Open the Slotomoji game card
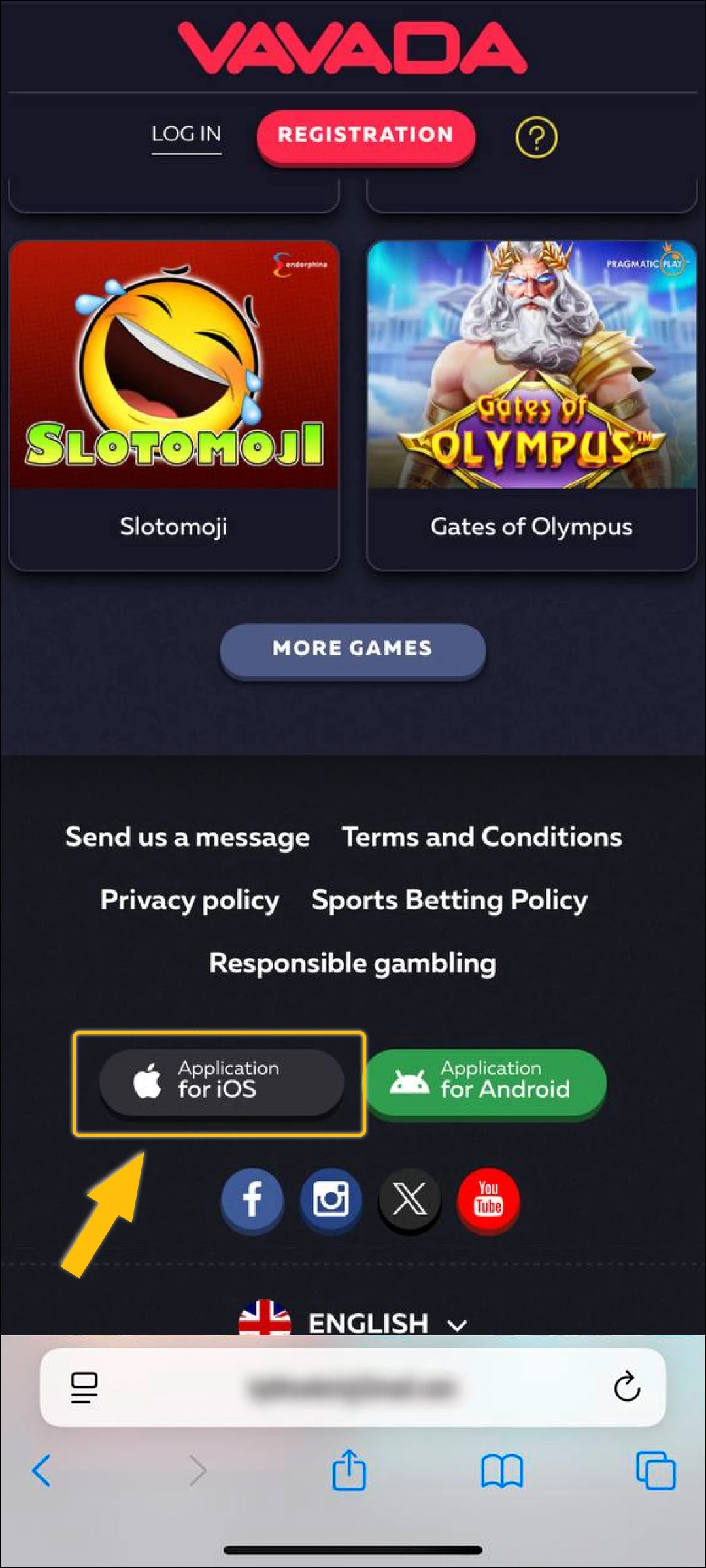706x1568 pixels. pyautogui.click(x=174, y=405)
